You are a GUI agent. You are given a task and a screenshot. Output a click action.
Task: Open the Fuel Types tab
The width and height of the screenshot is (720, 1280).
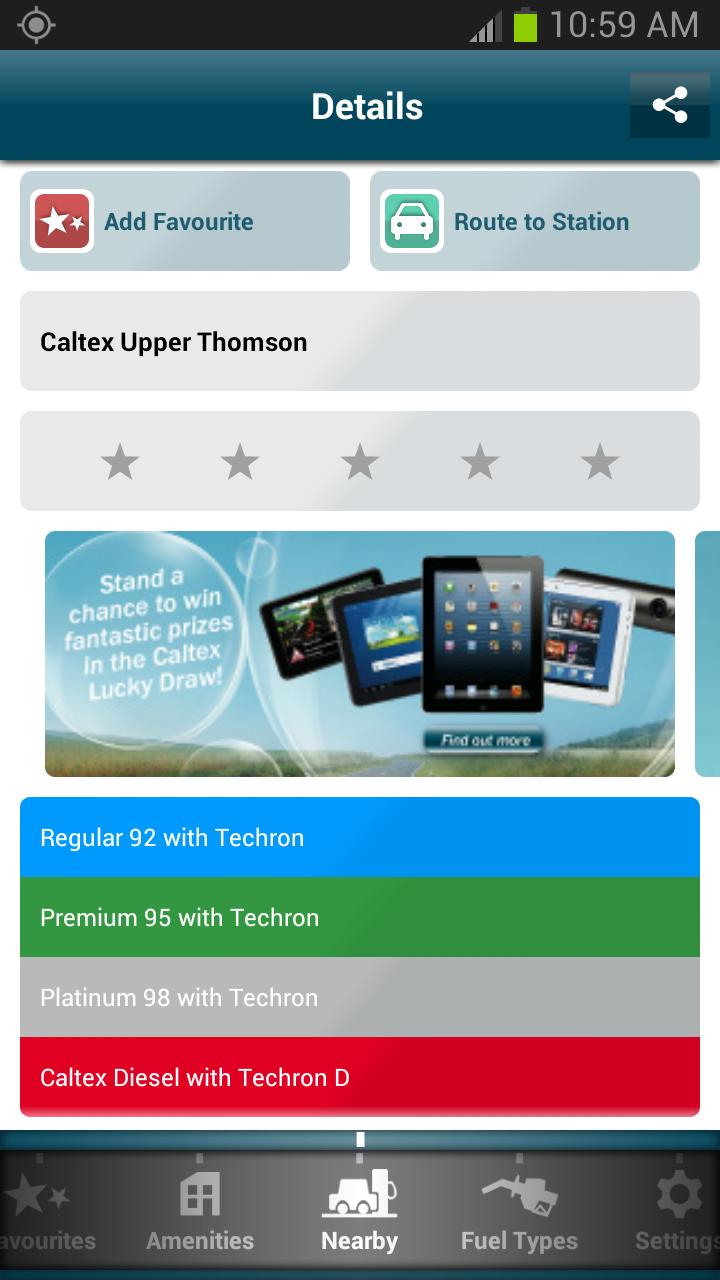[519, 1212]
